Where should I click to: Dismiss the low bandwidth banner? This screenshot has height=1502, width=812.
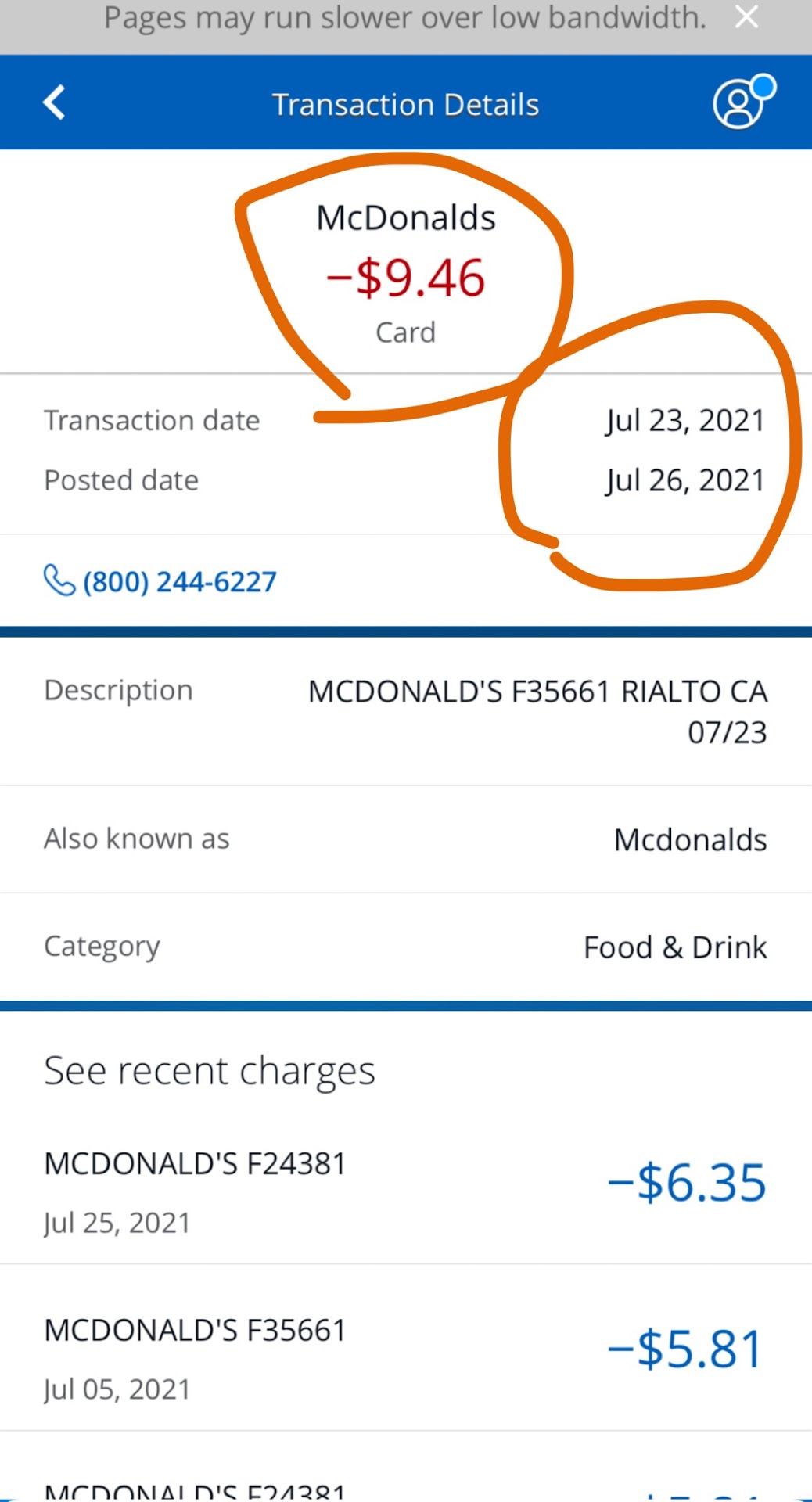point(747,17)
